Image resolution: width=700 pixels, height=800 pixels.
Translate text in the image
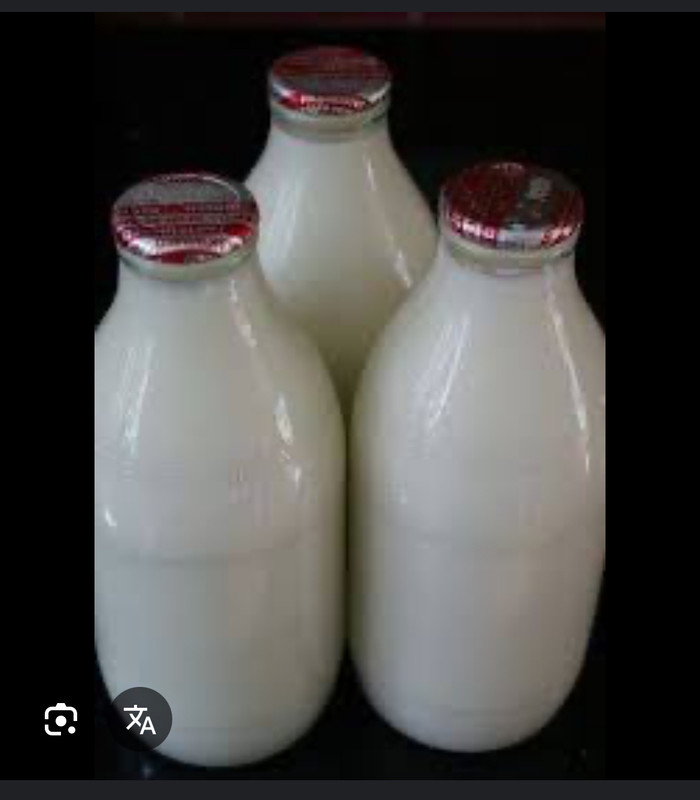tap(141, 719)
